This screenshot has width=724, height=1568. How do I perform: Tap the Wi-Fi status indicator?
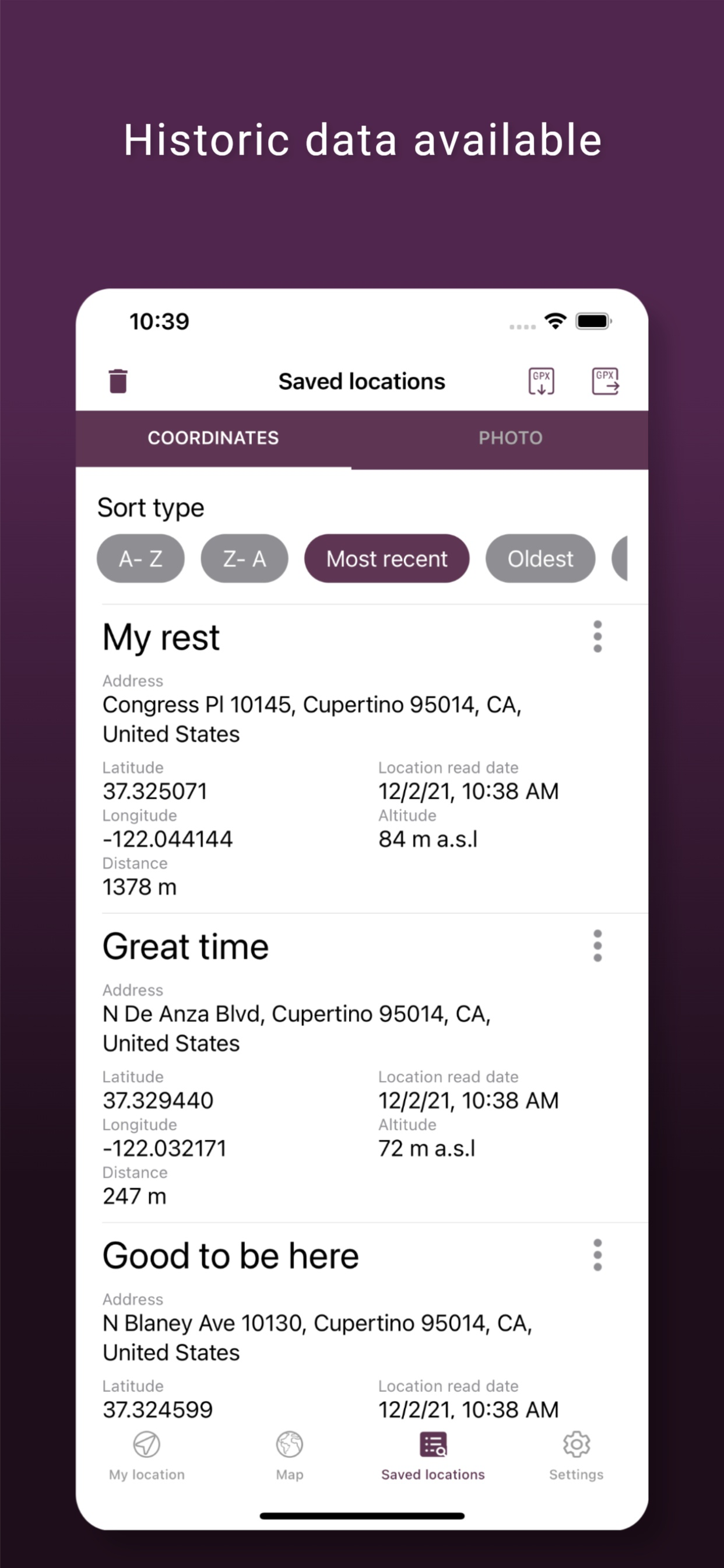click(x=554, y=321)
